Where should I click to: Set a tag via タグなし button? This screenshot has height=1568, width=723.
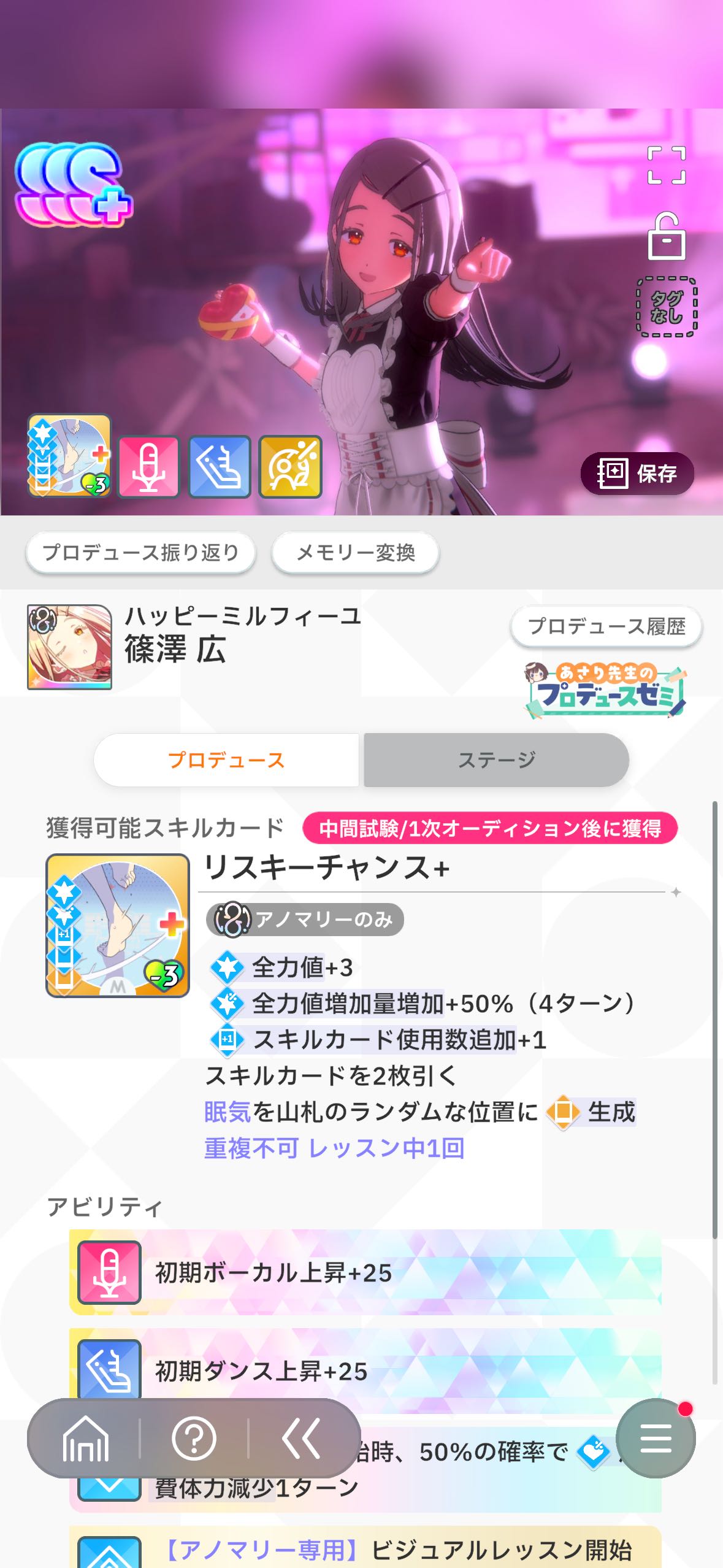pos(666,307)
